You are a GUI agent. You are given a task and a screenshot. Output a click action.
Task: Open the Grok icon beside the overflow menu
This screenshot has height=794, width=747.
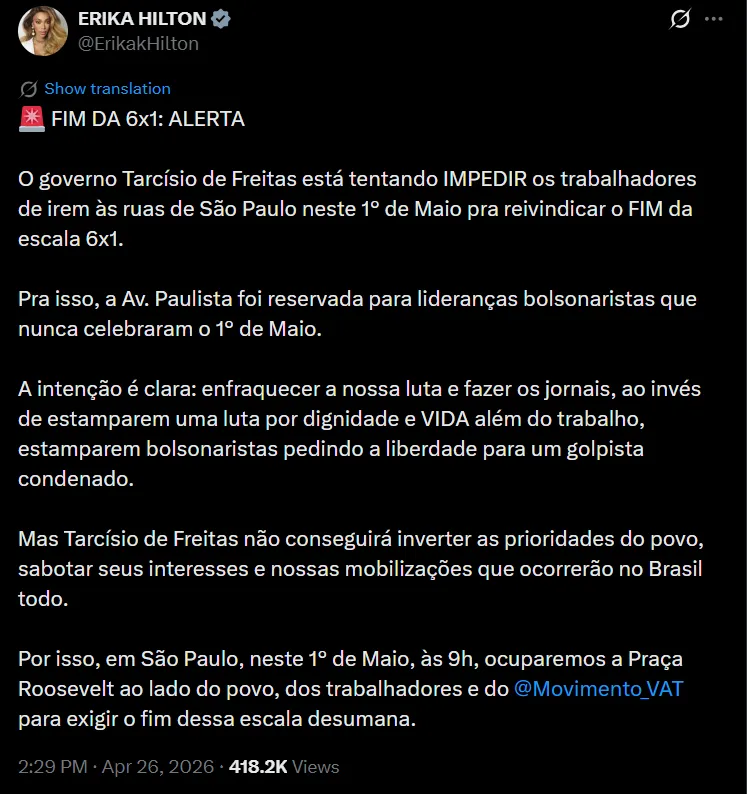click(x=679, y=19)
